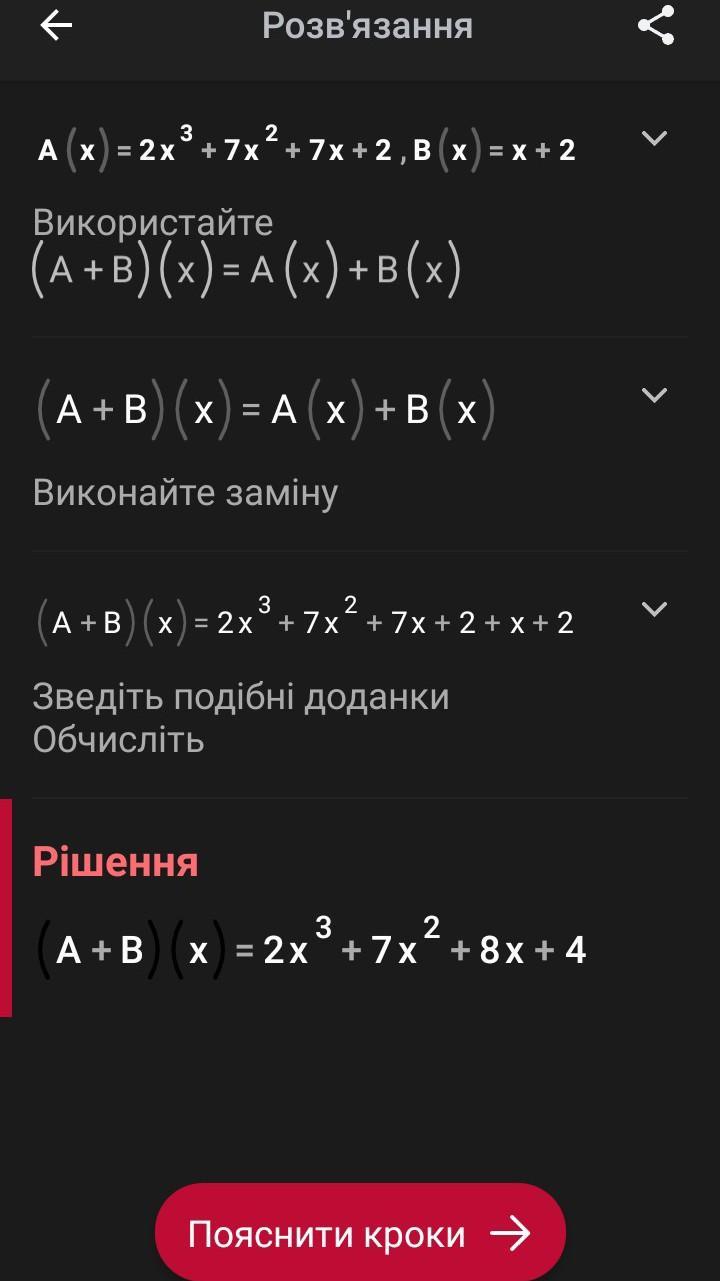Expand the 'Зведіть подібні доданки' step
This screenshot has width=720, height=1281.
[654, 608]
